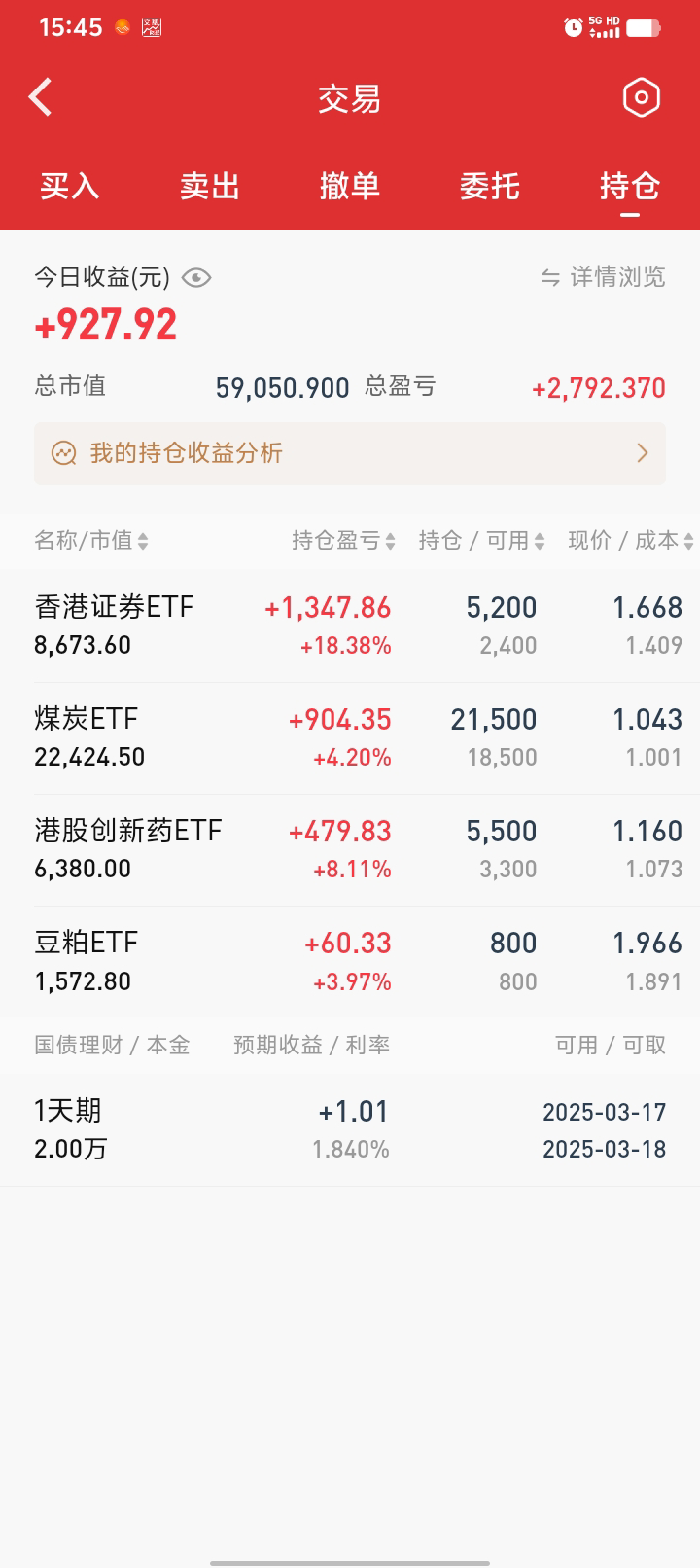Open the settings hexagon icon
Image resolution: width=700 pixels, height=1568 pixels.
641,97
